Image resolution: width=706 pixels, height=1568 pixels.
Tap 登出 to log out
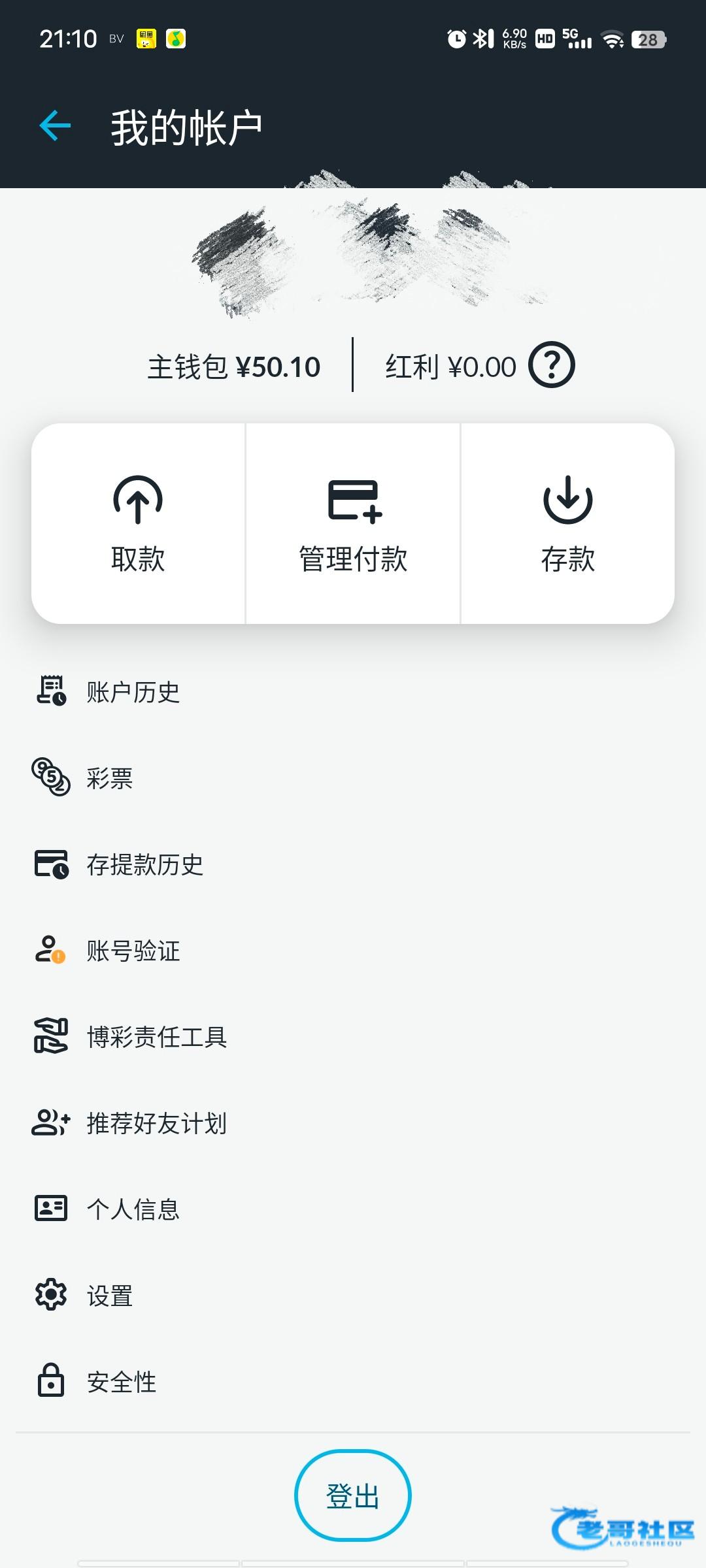[353, 1495]
